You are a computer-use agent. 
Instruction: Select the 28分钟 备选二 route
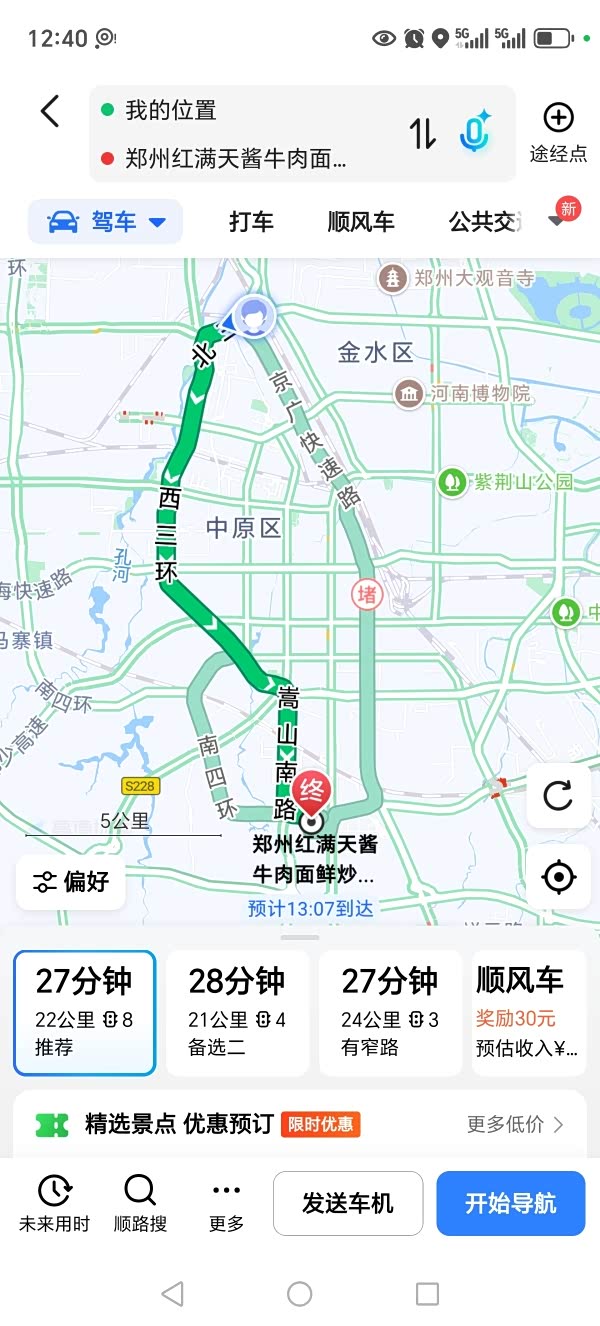237,1012
